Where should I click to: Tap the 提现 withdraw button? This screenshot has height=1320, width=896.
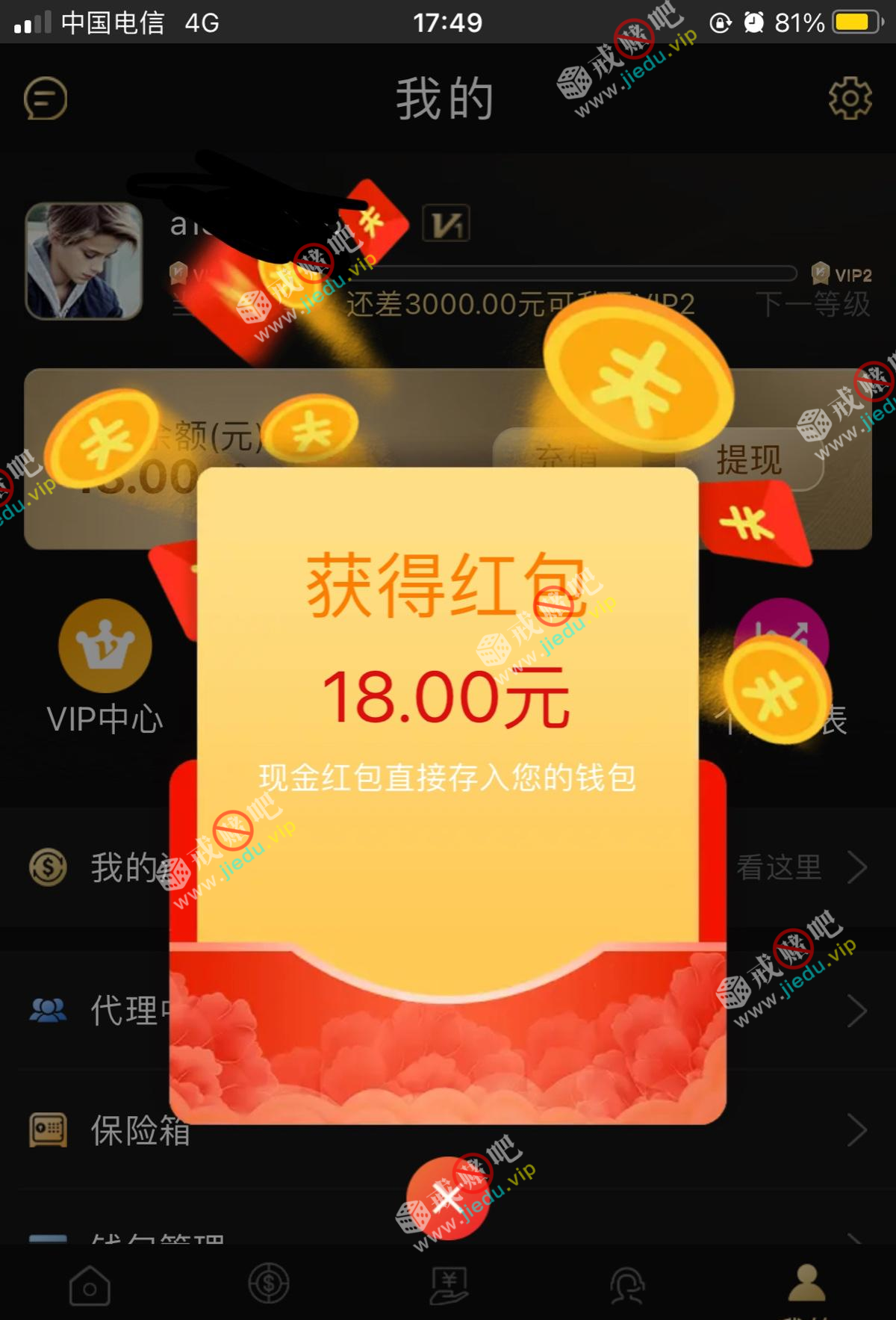[x=749, y=459]
